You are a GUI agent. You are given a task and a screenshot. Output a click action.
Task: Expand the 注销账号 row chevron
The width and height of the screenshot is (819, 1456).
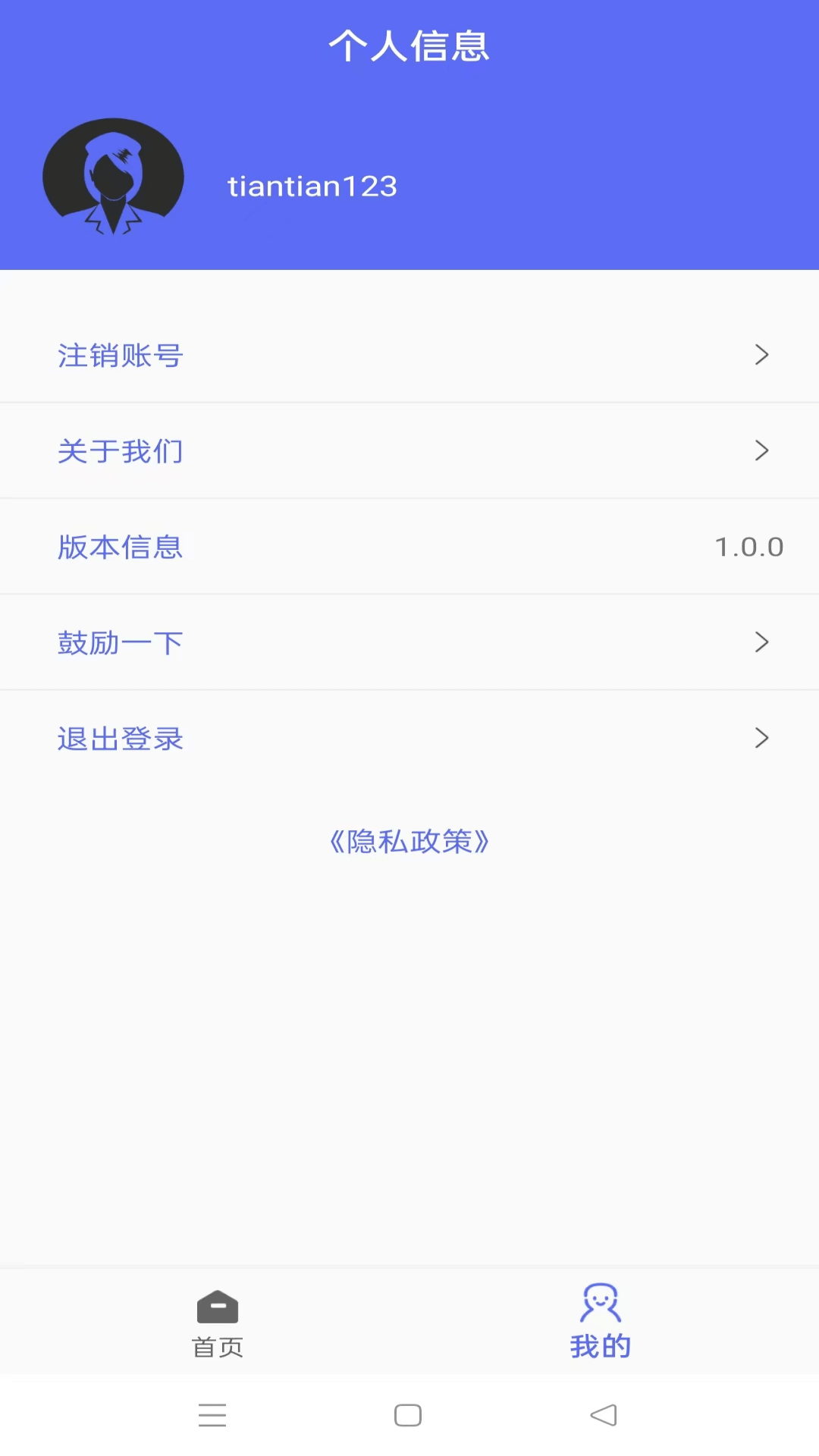pyautogui.click(x=762, y=355)
